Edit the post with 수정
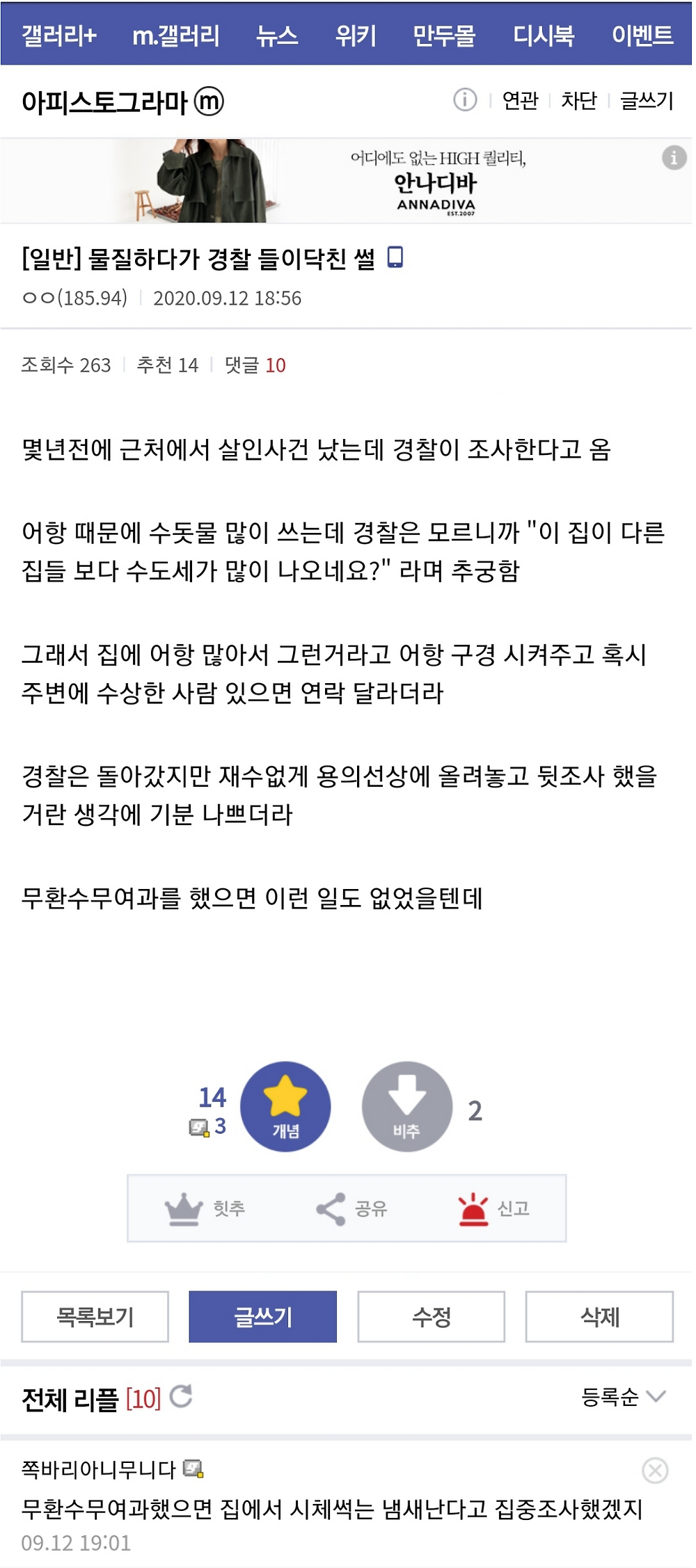 coord(432,1316)
